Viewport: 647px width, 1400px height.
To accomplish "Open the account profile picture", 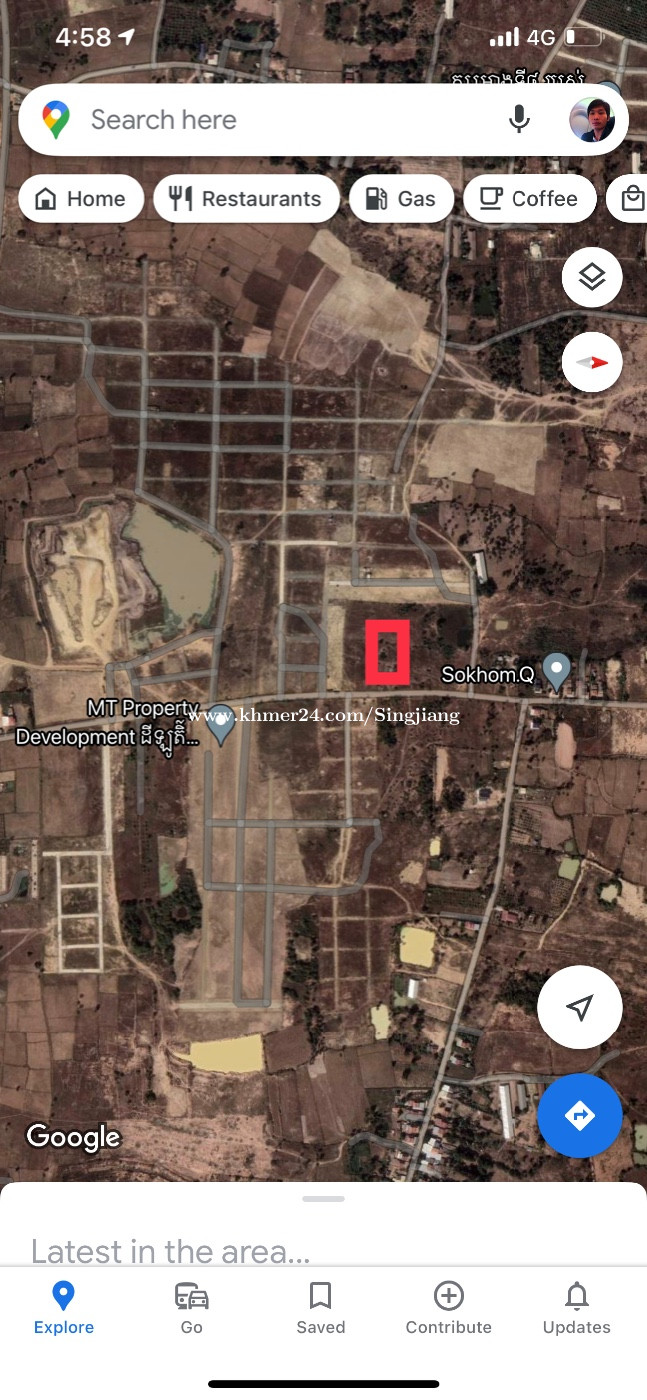I will [592, 120].
